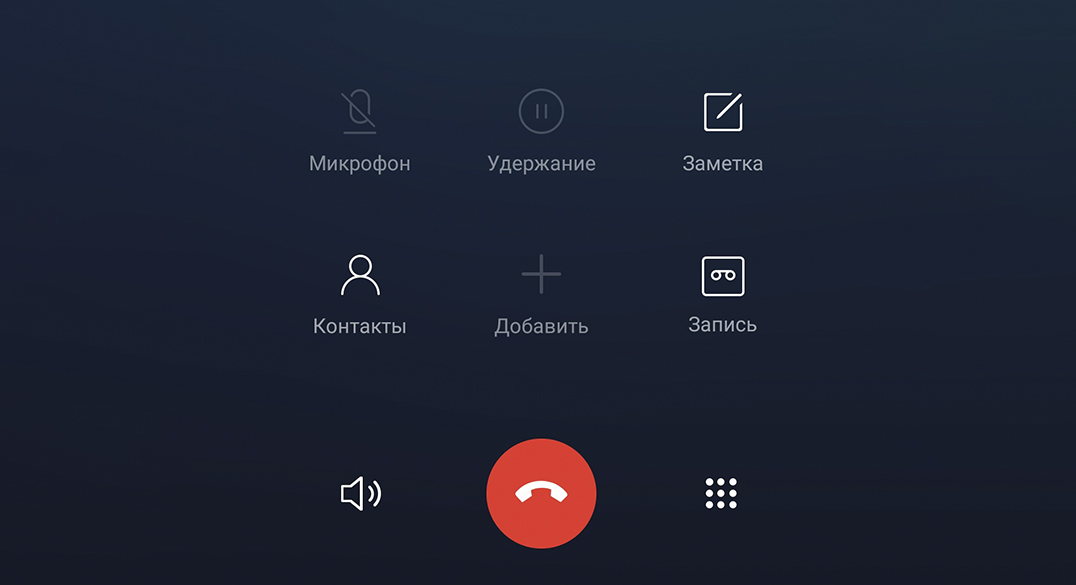Mute the microphone with Микрофон
1076x585 pixels.
point(359,113)
